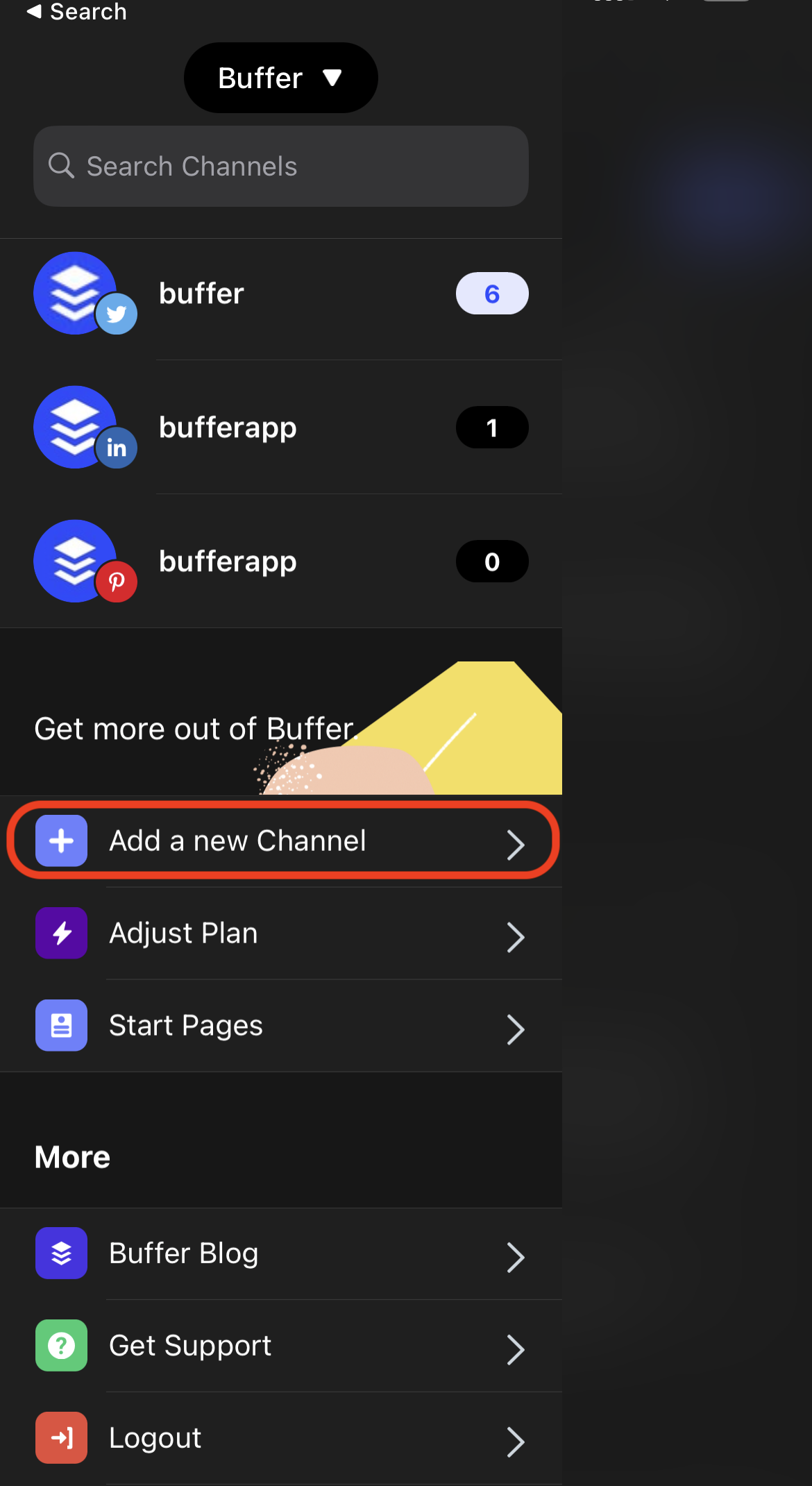The image size is (812, 1486).
Task: Open Start Pages
Action: coord(280,1026)
